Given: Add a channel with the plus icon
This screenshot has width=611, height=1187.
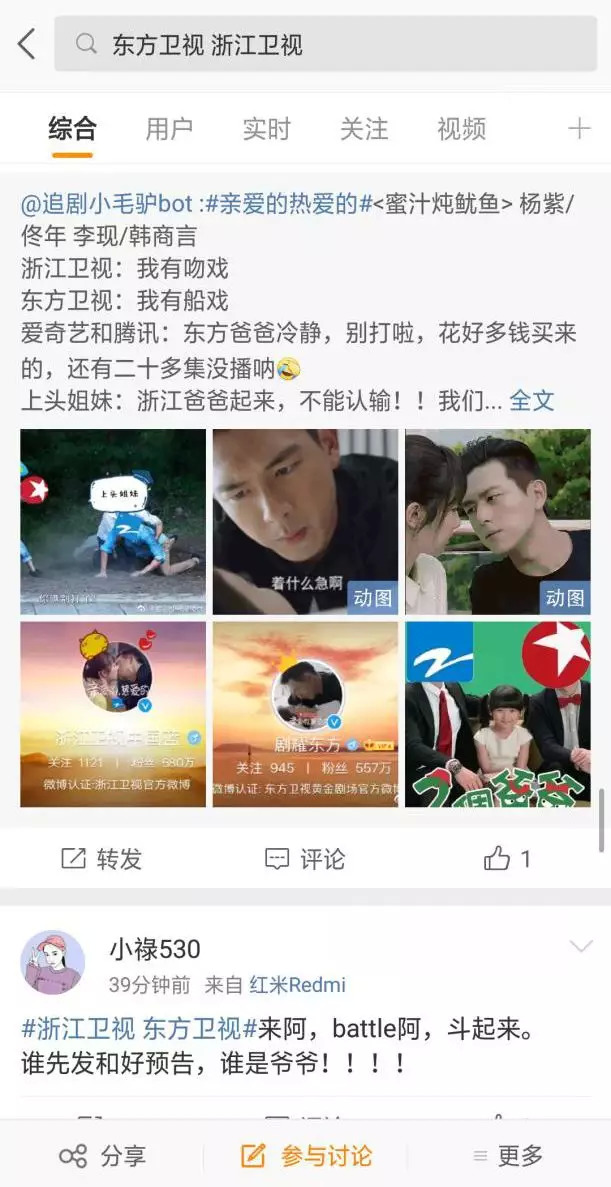Looking at the screenshot, I should pos(579,129).
